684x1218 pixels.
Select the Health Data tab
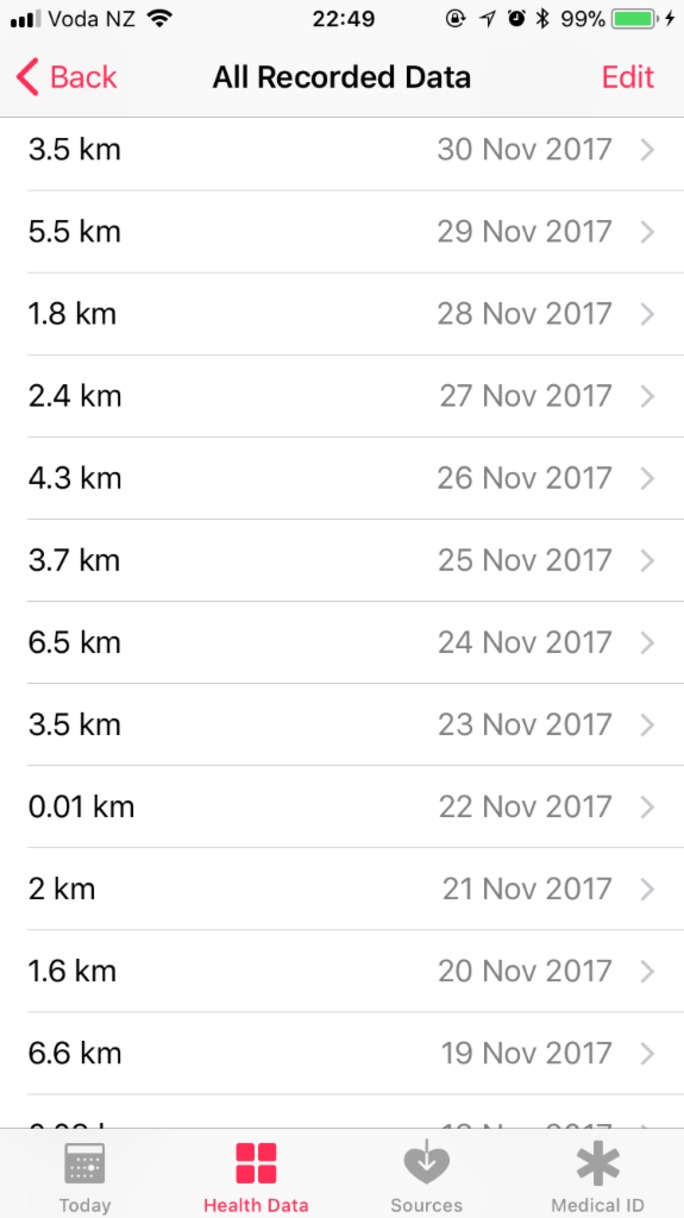pyautogui.click(x=256, y=1178)
